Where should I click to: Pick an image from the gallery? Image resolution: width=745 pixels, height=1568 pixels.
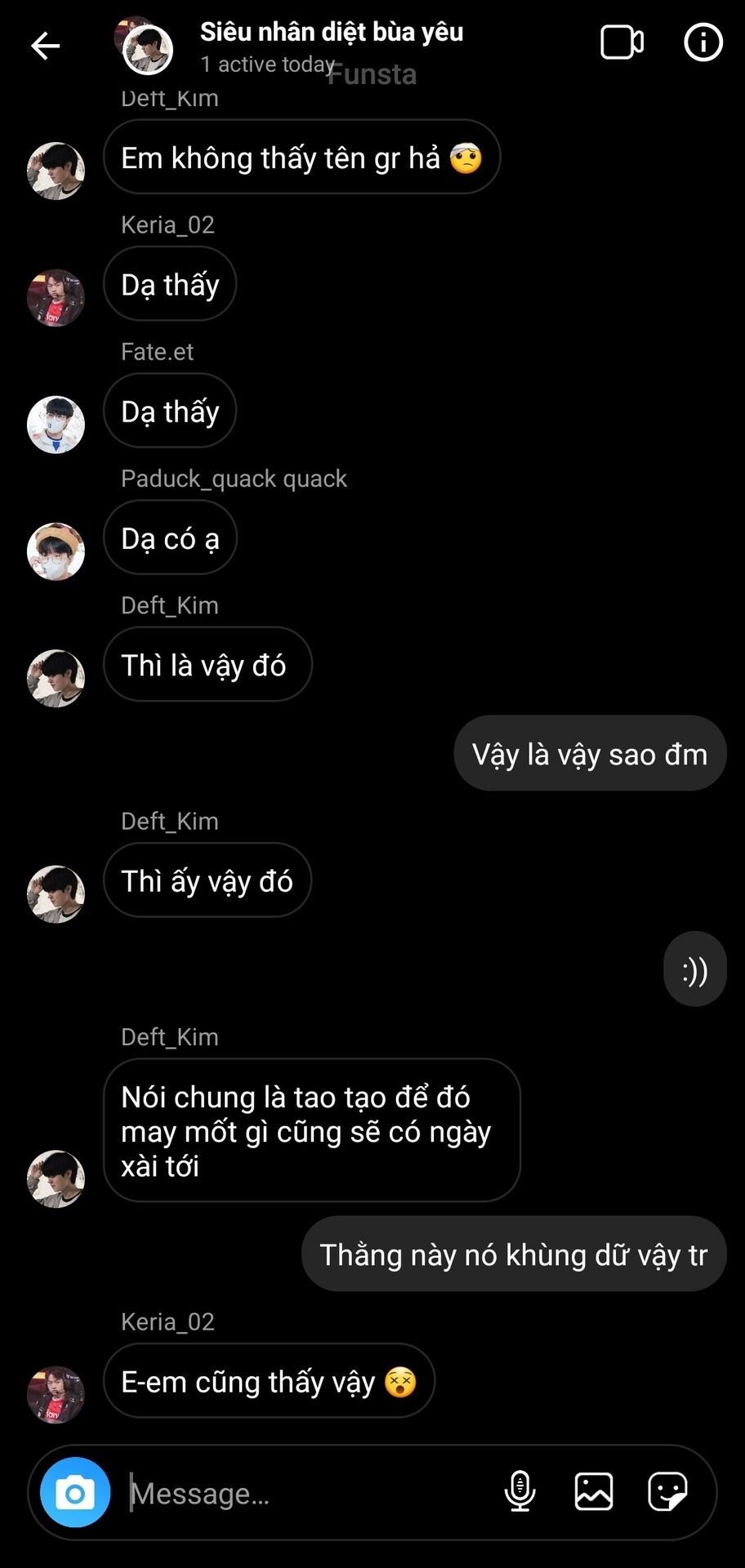(x=594, y=1492)
